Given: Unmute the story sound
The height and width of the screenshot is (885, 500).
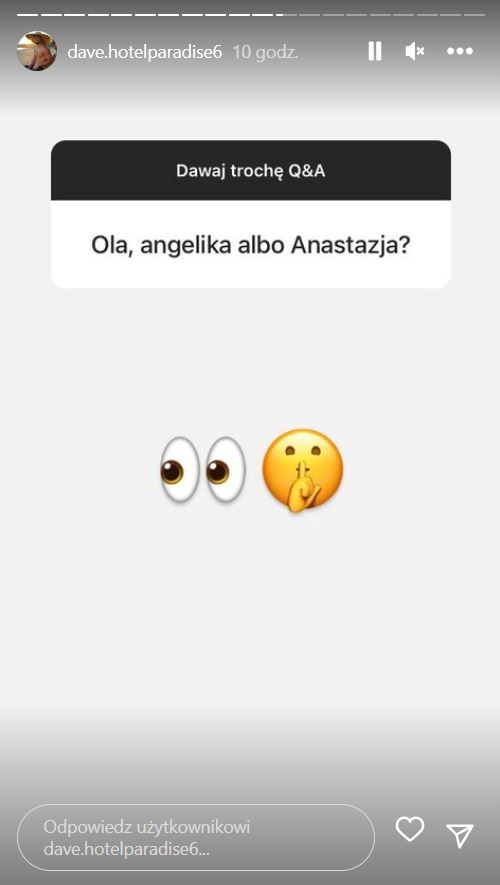Looking at the screenshot, I should [x=415, y=51].
